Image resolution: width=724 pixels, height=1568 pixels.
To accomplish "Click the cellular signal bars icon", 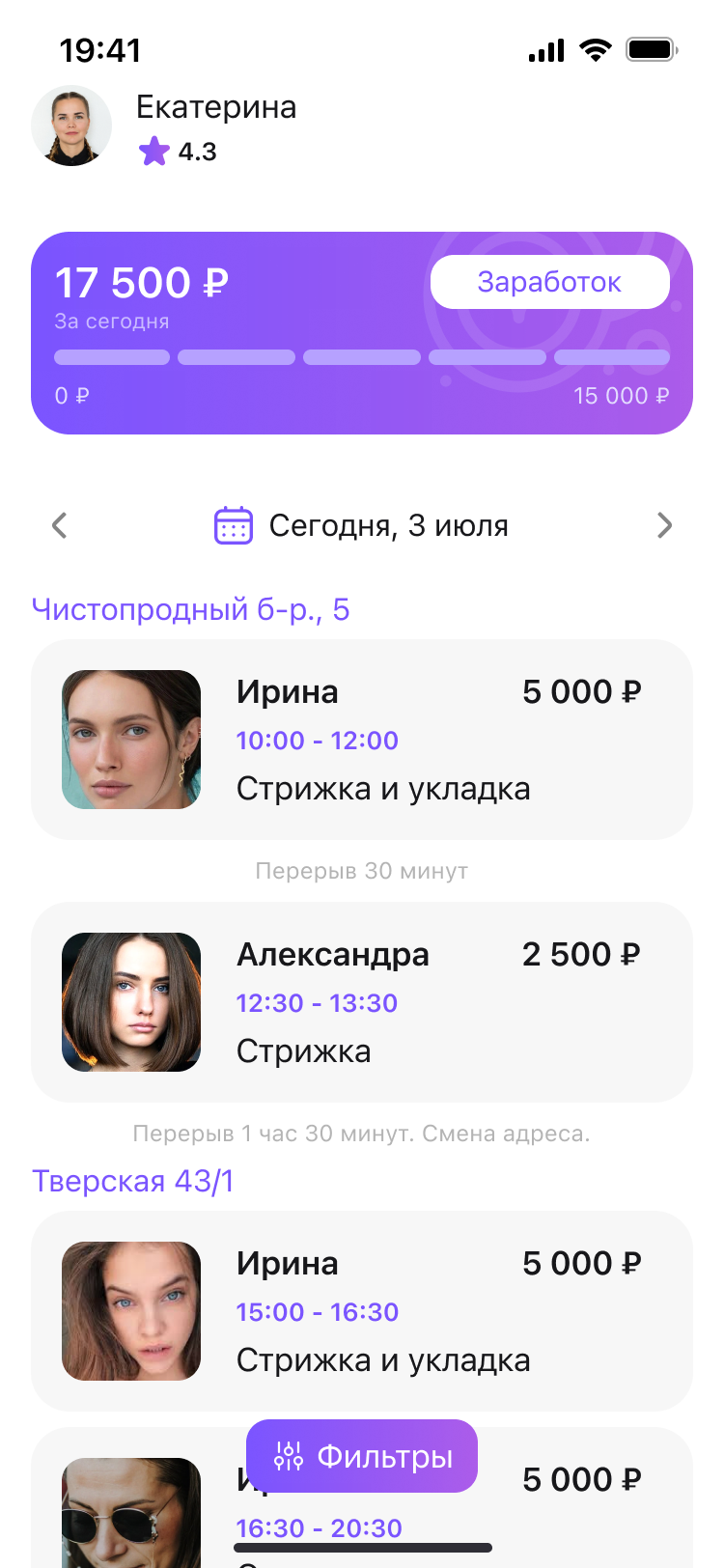I will tap(544, 49).
